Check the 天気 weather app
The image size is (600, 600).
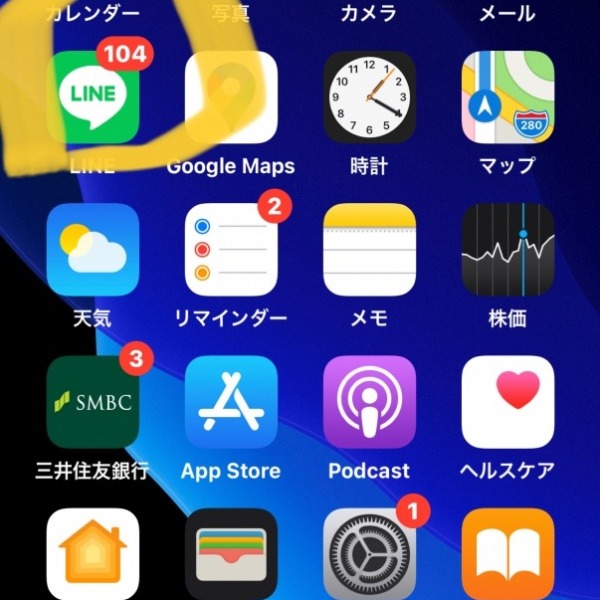pyautogui.click(x=93, y=250)
